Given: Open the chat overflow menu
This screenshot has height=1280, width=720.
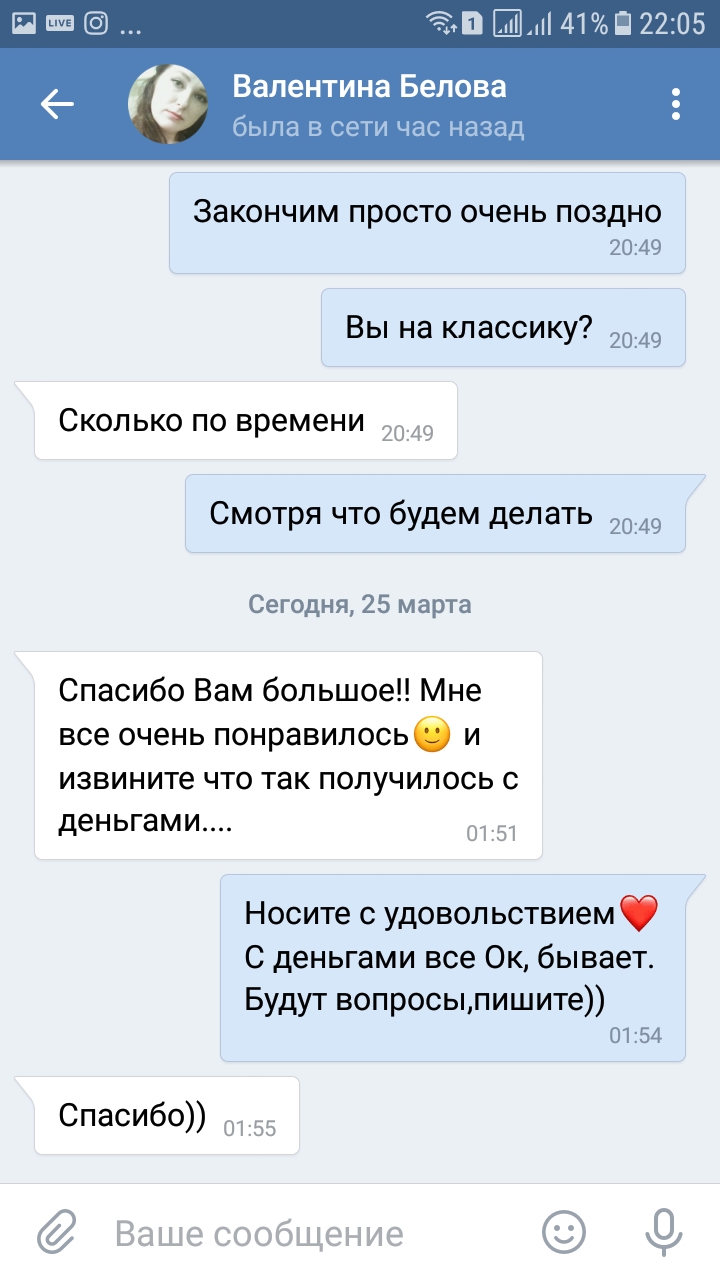Looking at the screenshot, I should tap(676, 104).
